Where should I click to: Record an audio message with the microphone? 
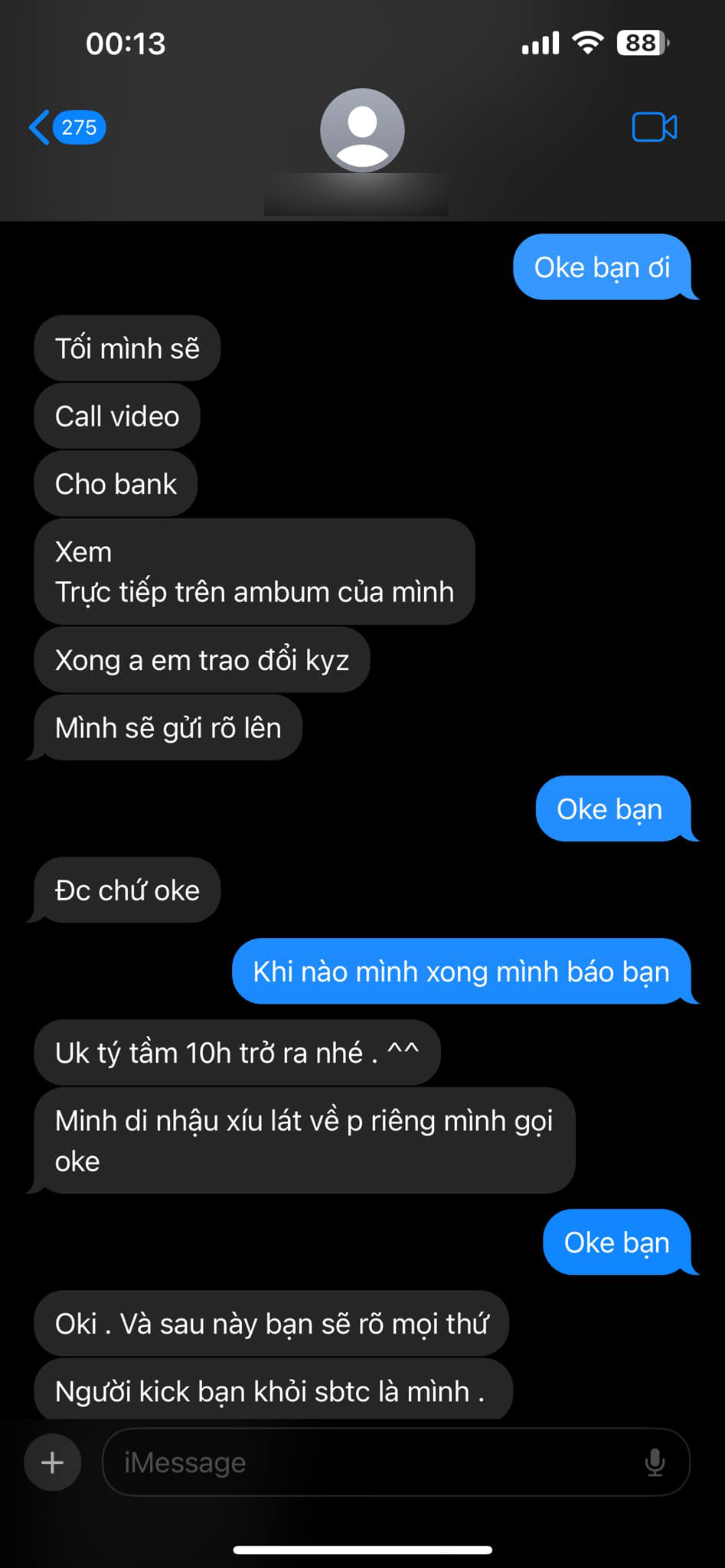655,1463
